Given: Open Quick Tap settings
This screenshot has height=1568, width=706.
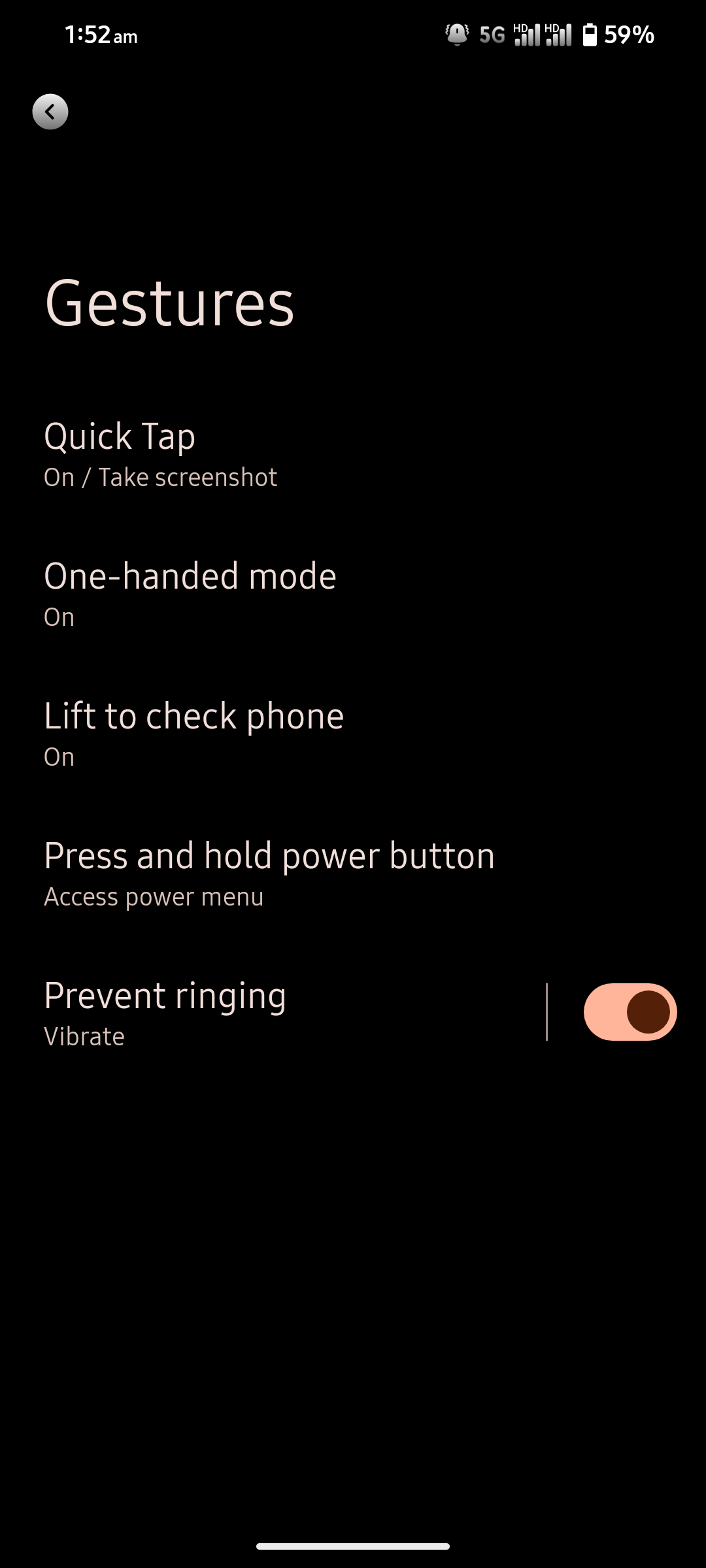Looking at the screenshot, I should 353,455.
